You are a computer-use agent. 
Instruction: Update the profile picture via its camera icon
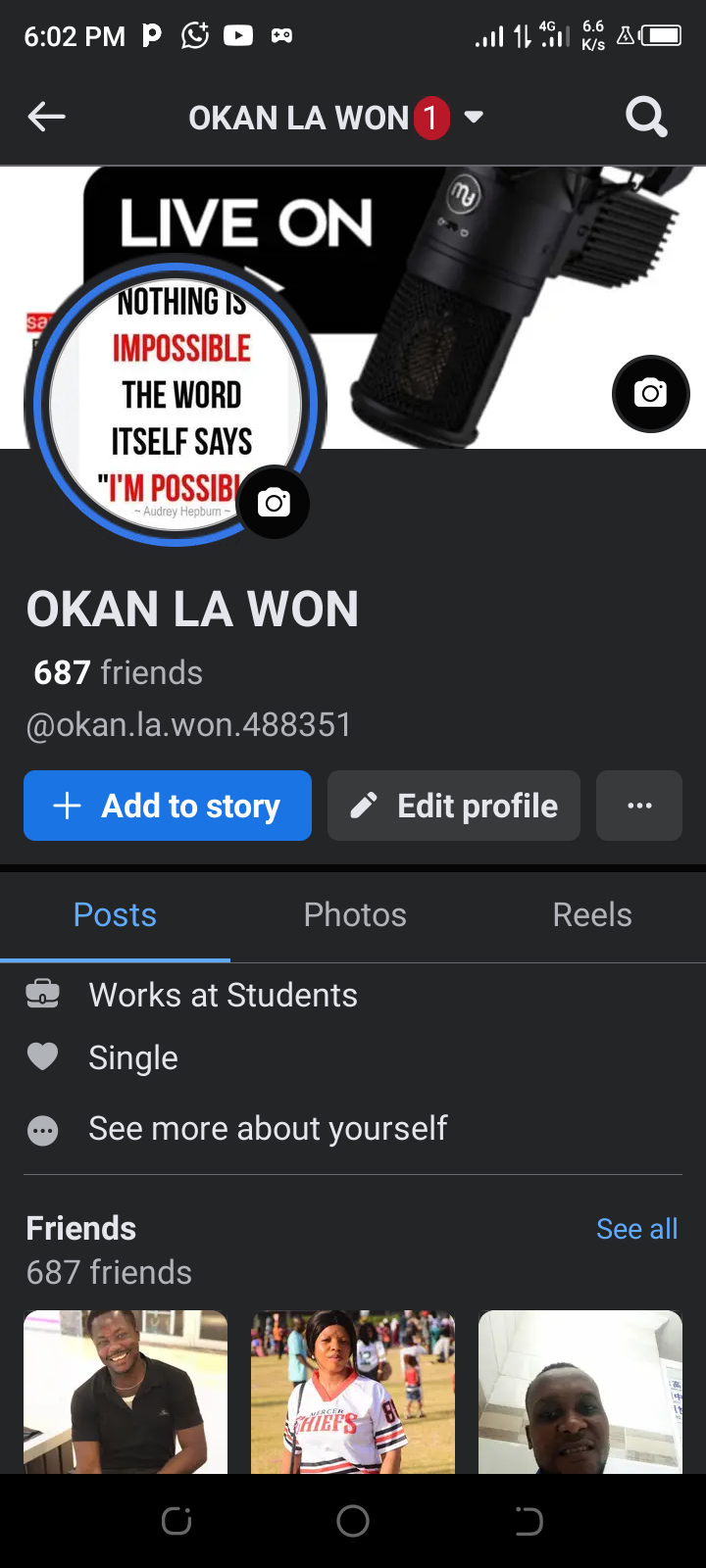pyautogui.click(x=274, y=503)
